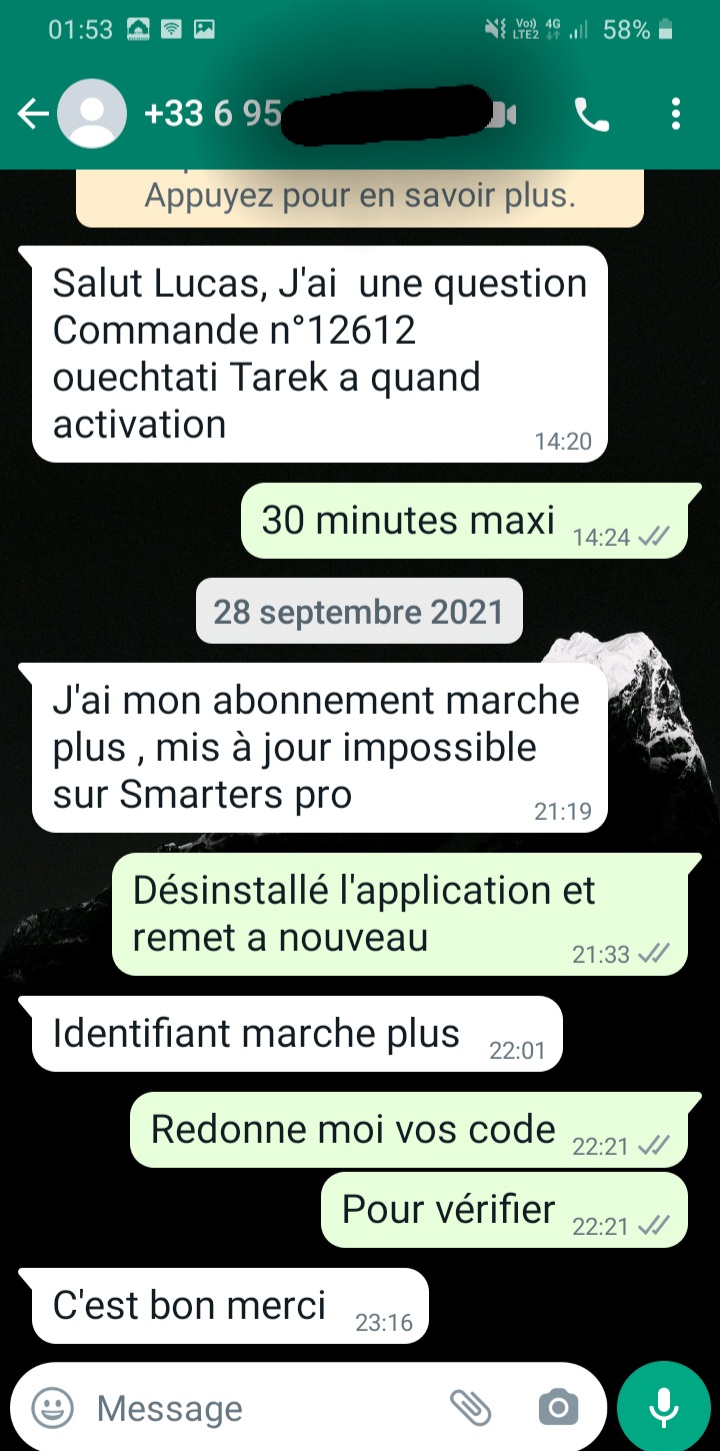Go back to the chat list

click(x=32, y=115)
